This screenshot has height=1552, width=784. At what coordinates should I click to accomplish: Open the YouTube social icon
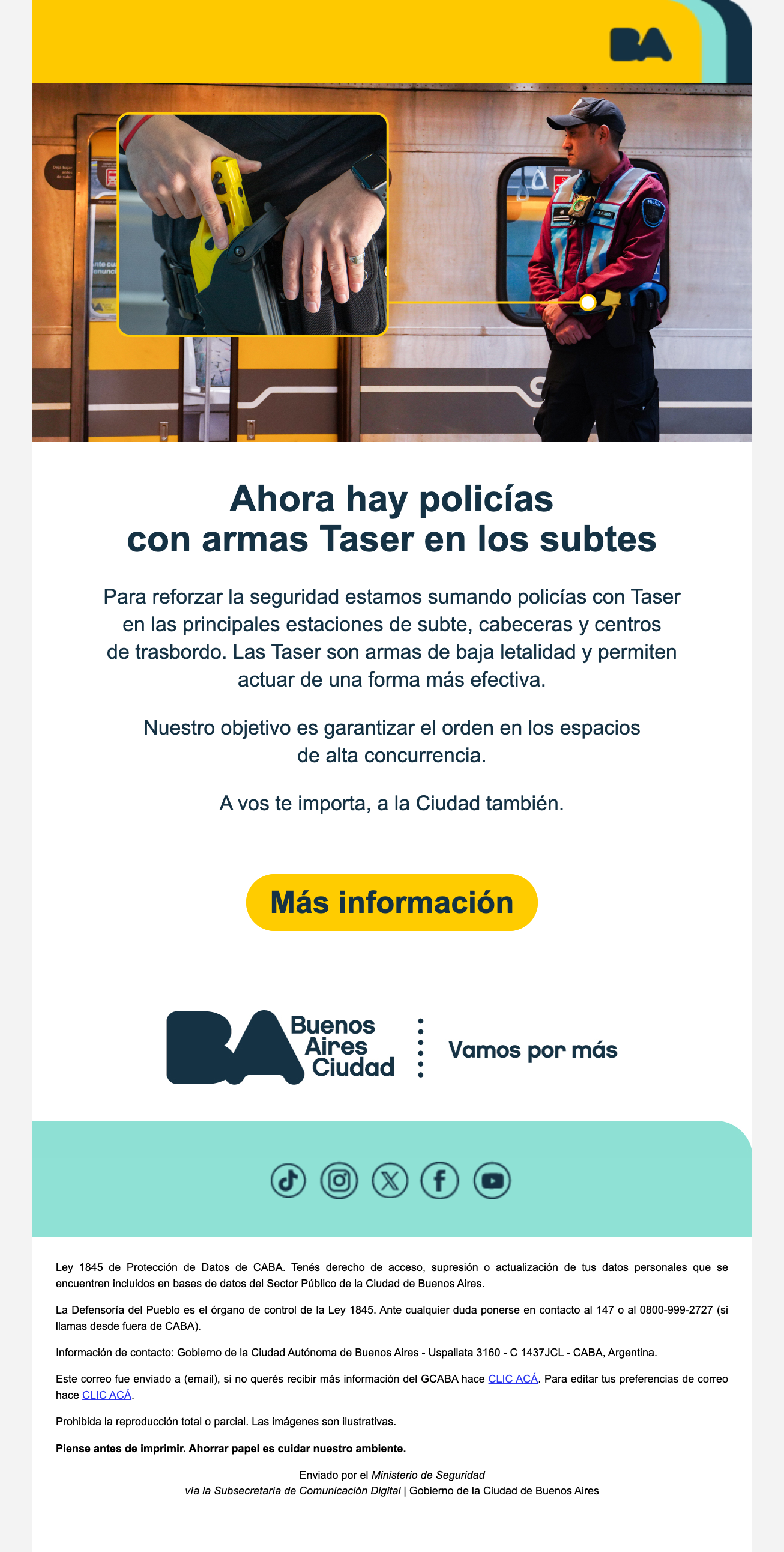click(492, 1180)
